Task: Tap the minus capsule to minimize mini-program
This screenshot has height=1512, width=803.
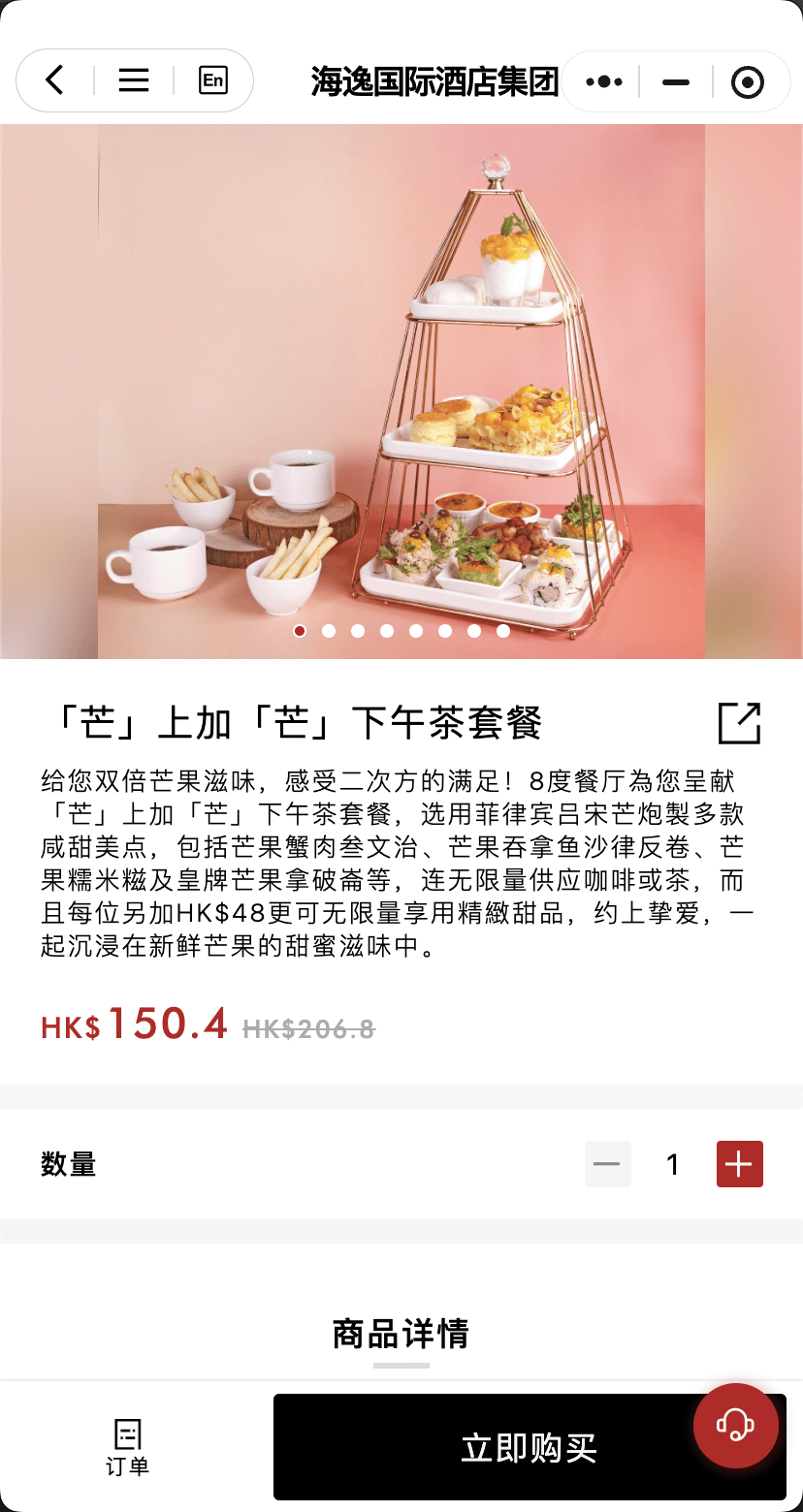Action: click(675, 81)
